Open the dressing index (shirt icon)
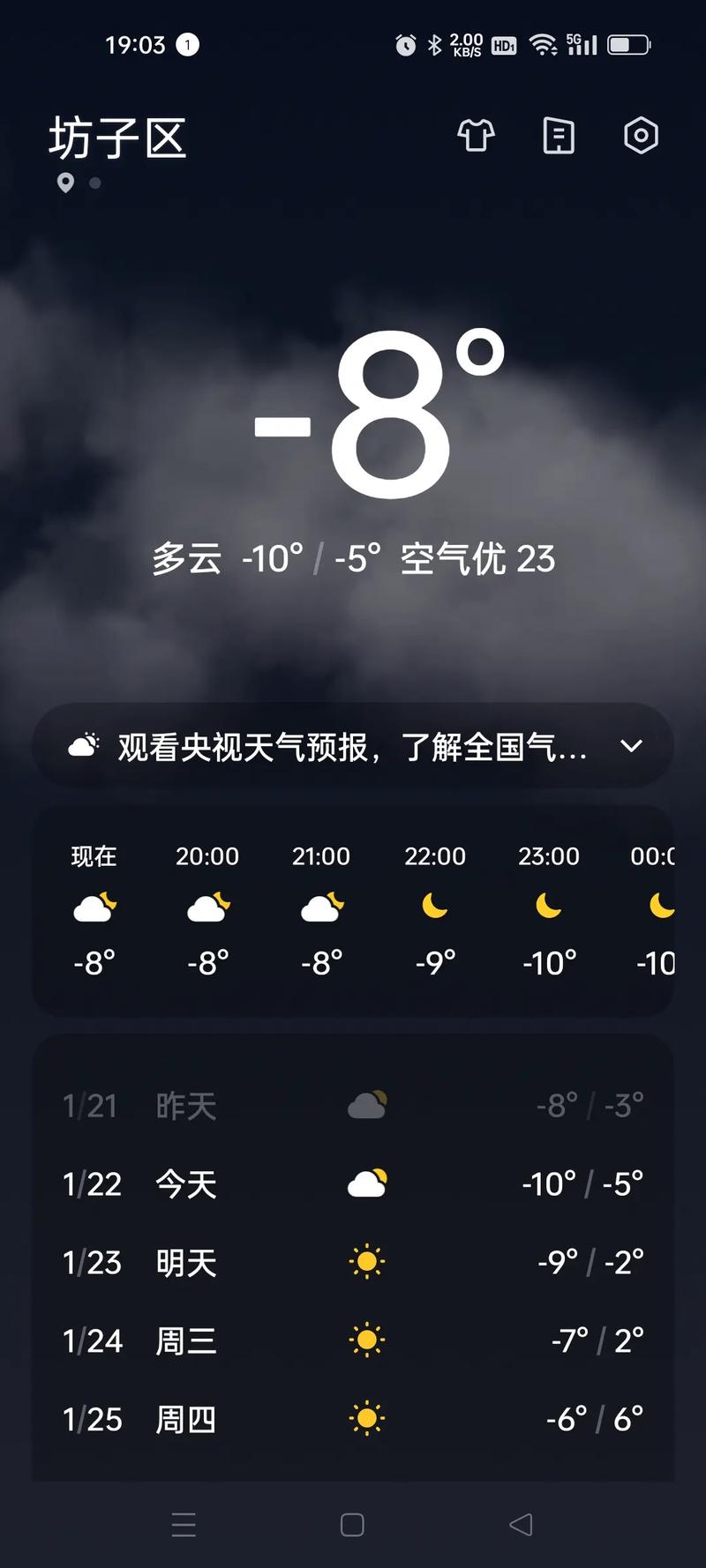The width and height of the screenshot is (706, 1568). (x=477, y=137)
